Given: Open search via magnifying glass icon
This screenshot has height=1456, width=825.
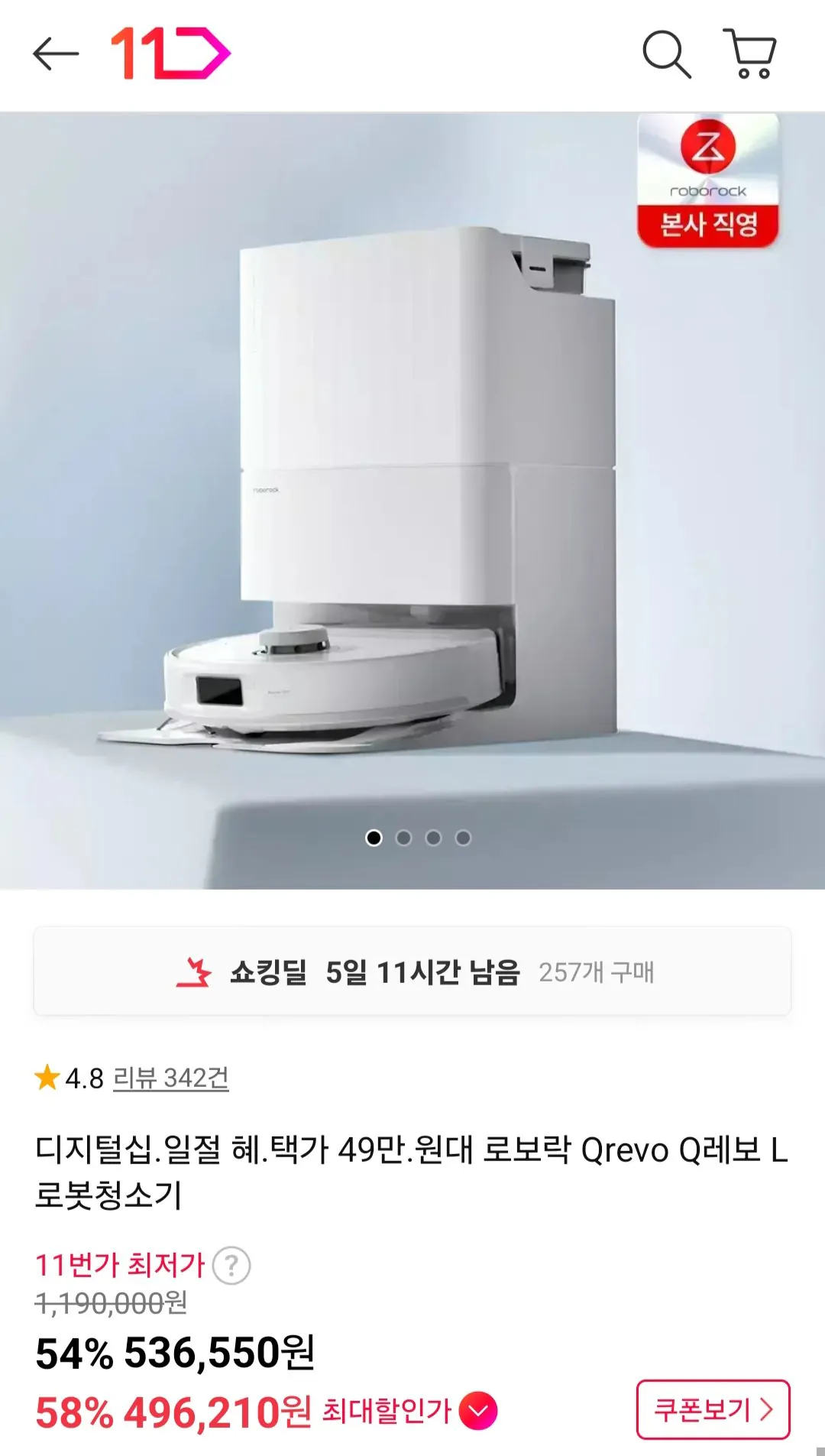Looking at the screenshot, I should pos(667,54).
